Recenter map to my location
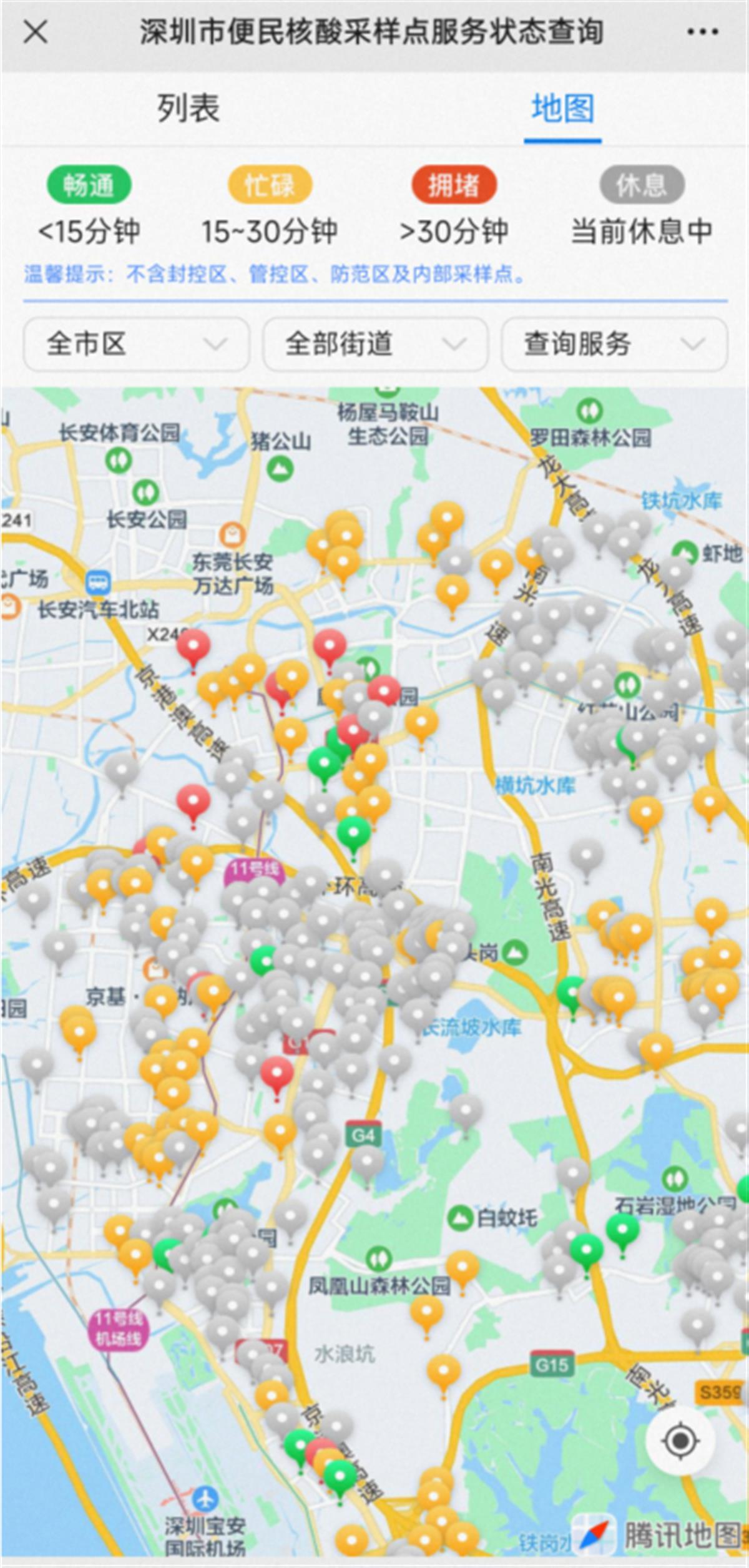Screen dimensions: 749x1568 [680, 1441]
